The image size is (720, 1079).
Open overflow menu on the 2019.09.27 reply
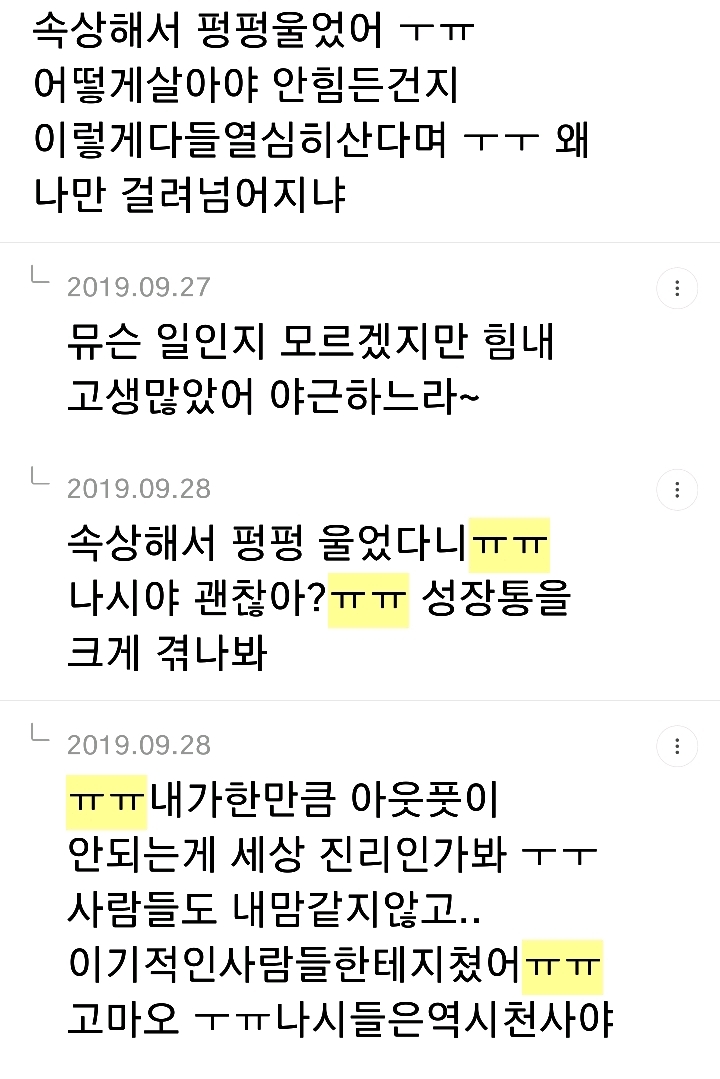677,289
